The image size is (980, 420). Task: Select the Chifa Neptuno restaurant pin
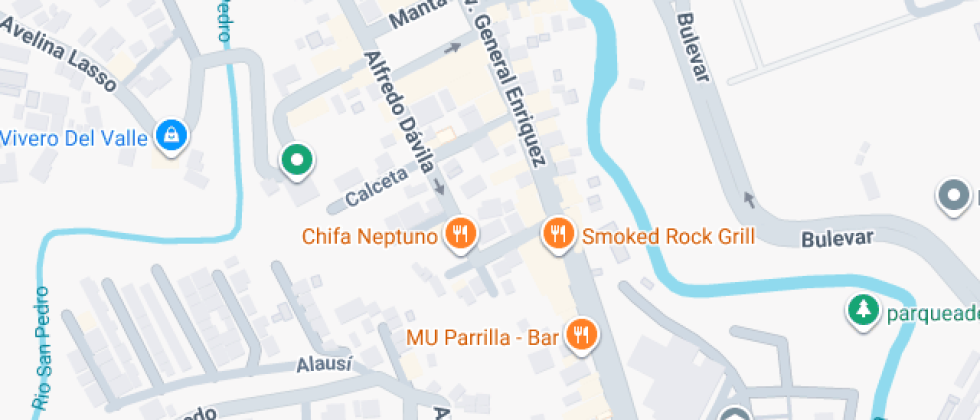[460, 234]
